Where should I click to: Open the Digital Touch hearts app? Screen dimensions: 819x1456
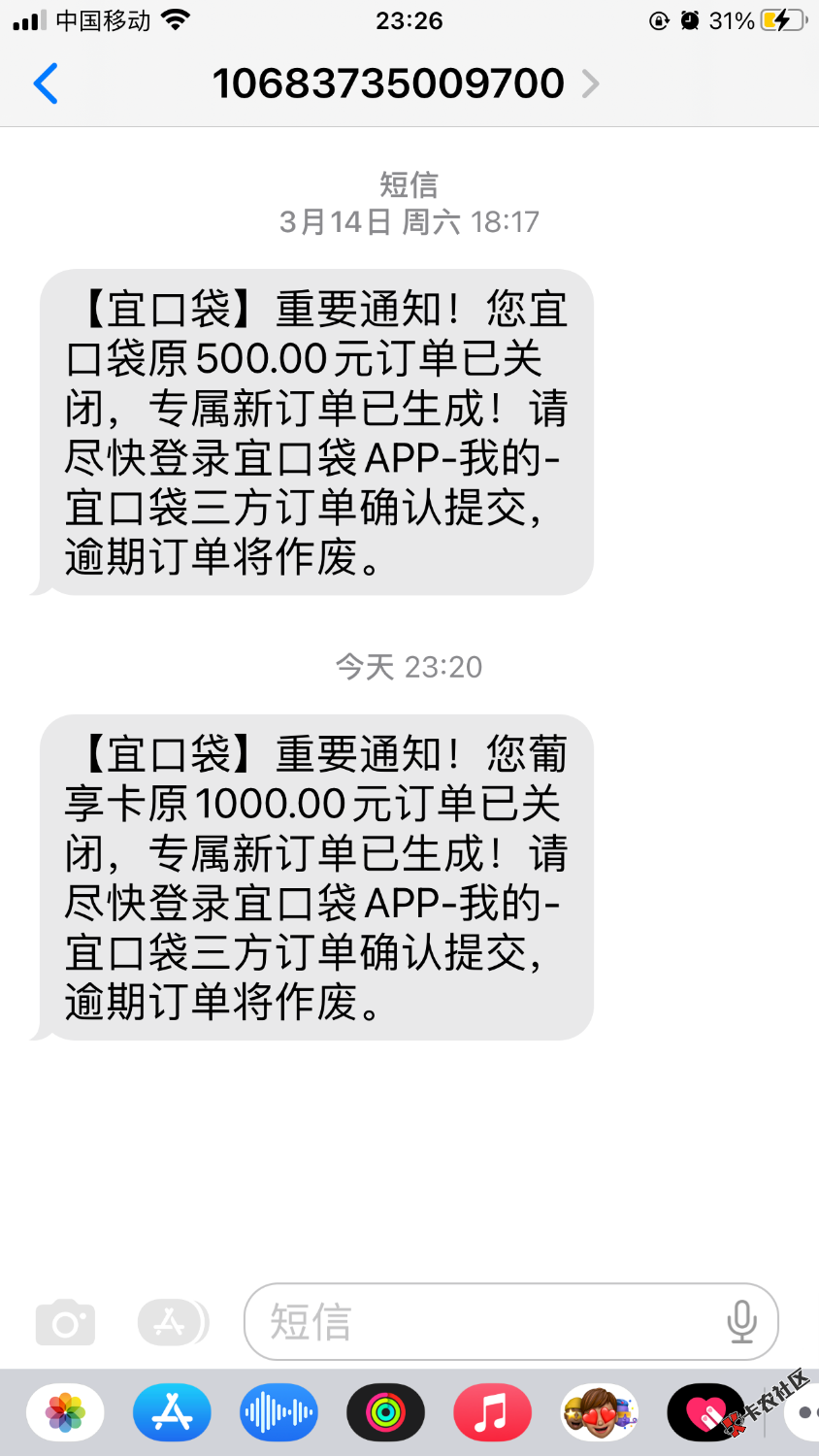[704, 1412]
